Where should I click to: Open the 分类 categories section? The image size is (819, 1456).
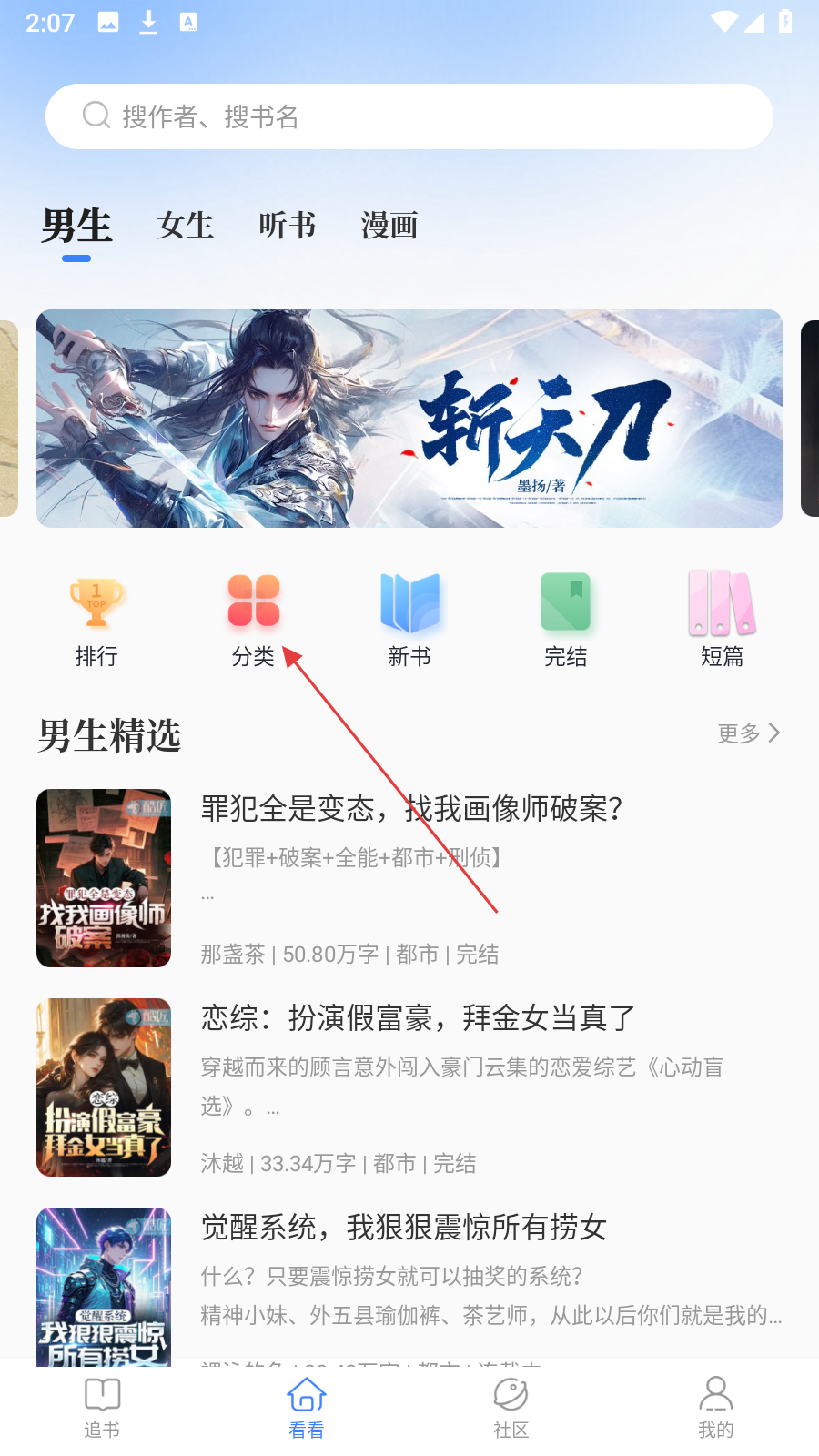tap(253, 619)
